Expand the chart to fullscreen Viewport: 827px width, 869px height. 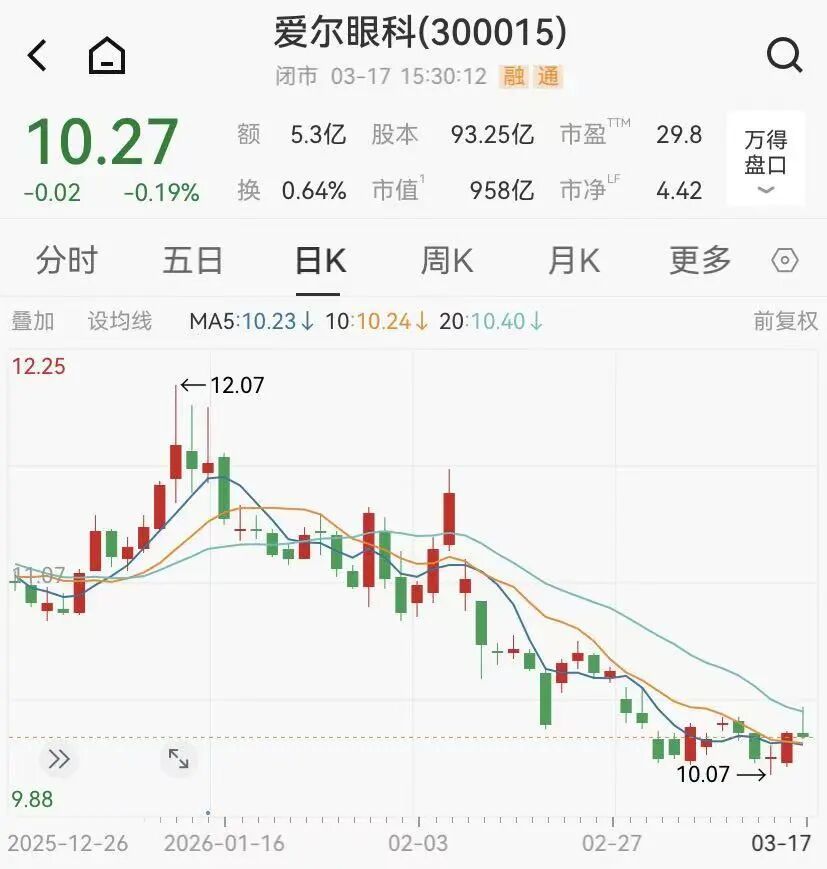click(178, 759)
